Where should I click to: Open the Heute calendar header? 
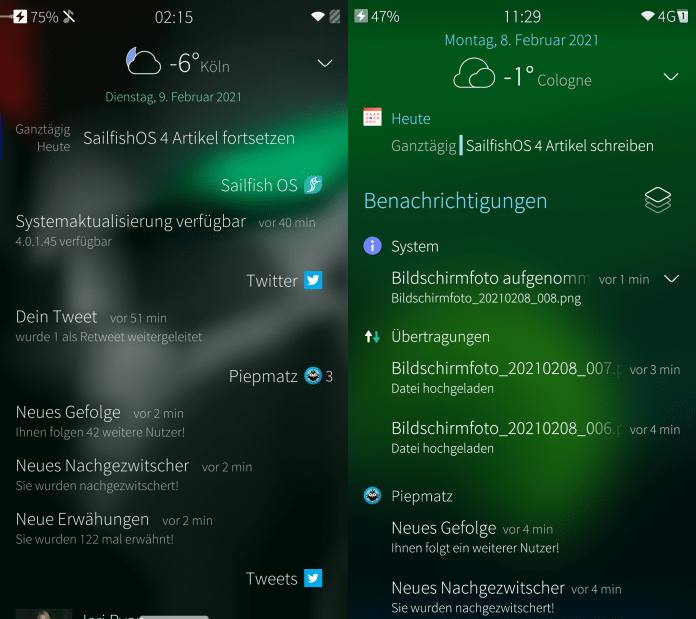pyautogui.click(x=410, y=118)
